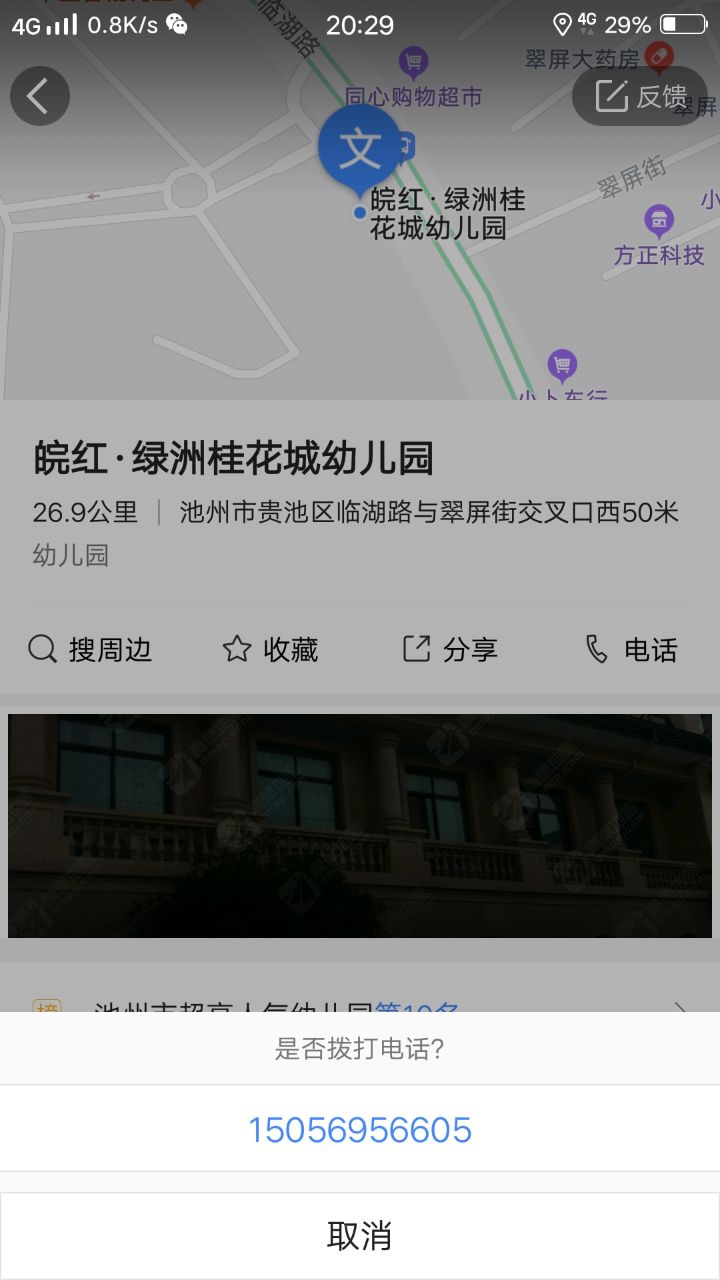Open the 方正科技 map marker
Viewport: 720px width, 1280px height.
pyautogui.click(x=658, y=220)
